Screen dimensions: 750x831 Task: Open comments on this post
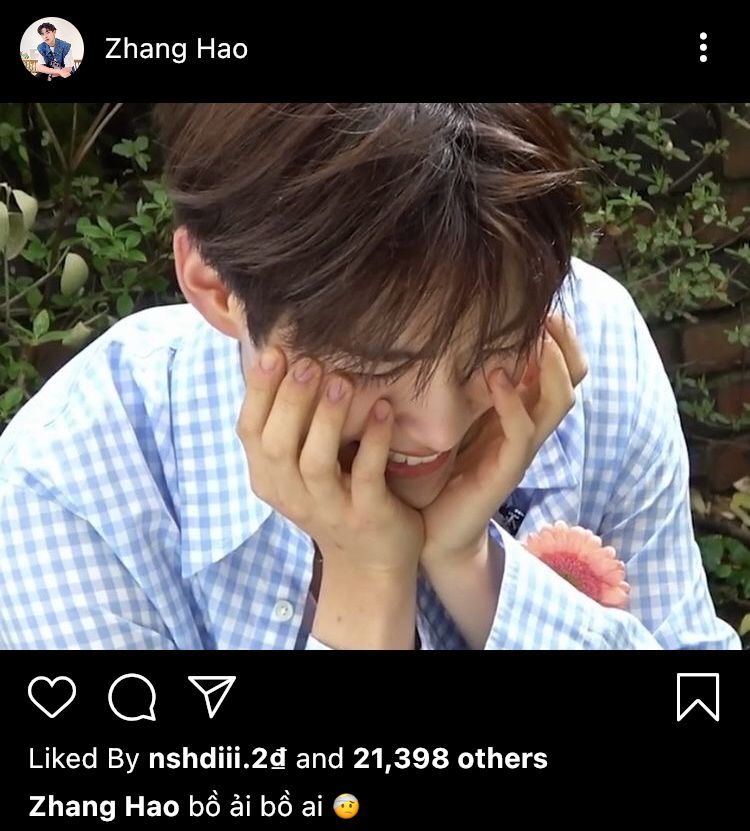point(132,697)
